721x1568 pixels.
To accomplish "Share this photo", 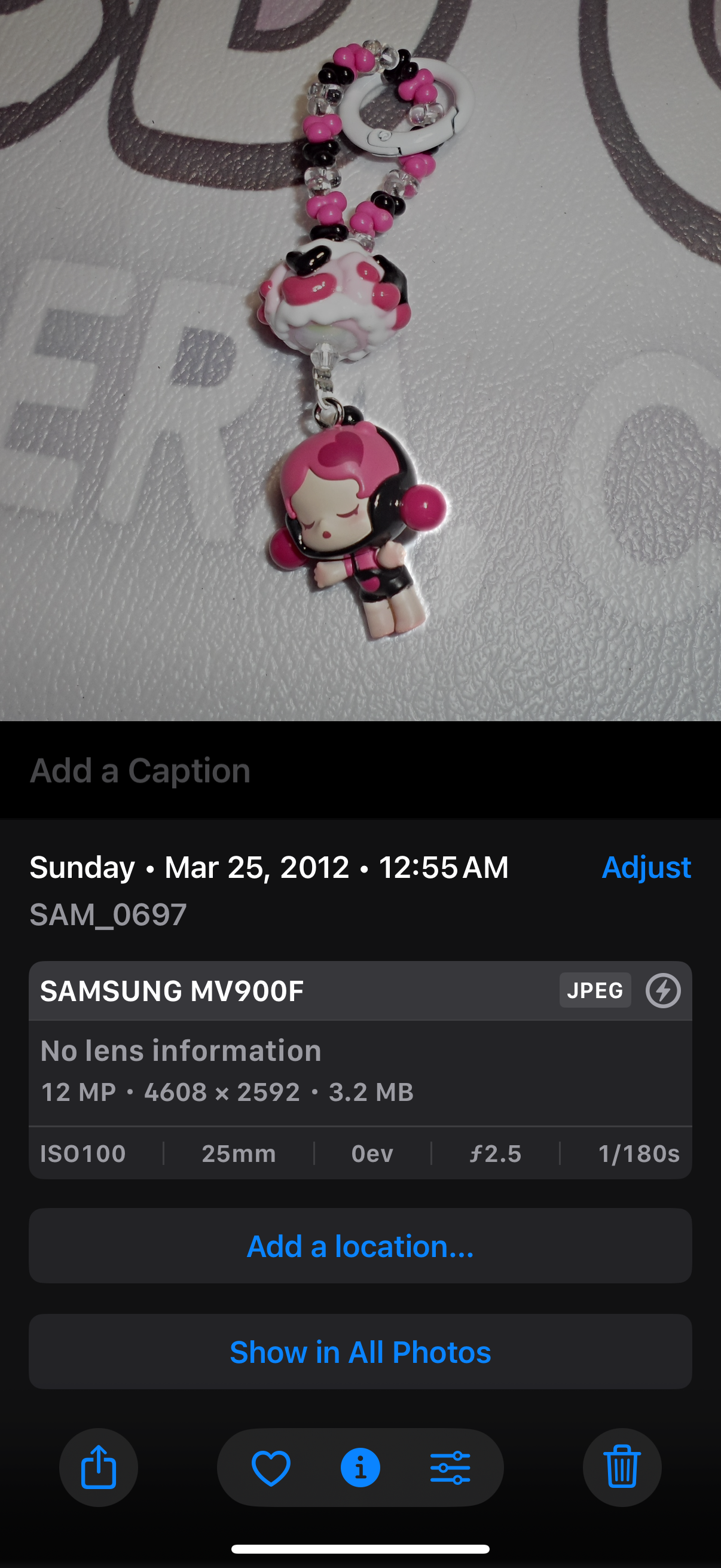I will 99,1468.
